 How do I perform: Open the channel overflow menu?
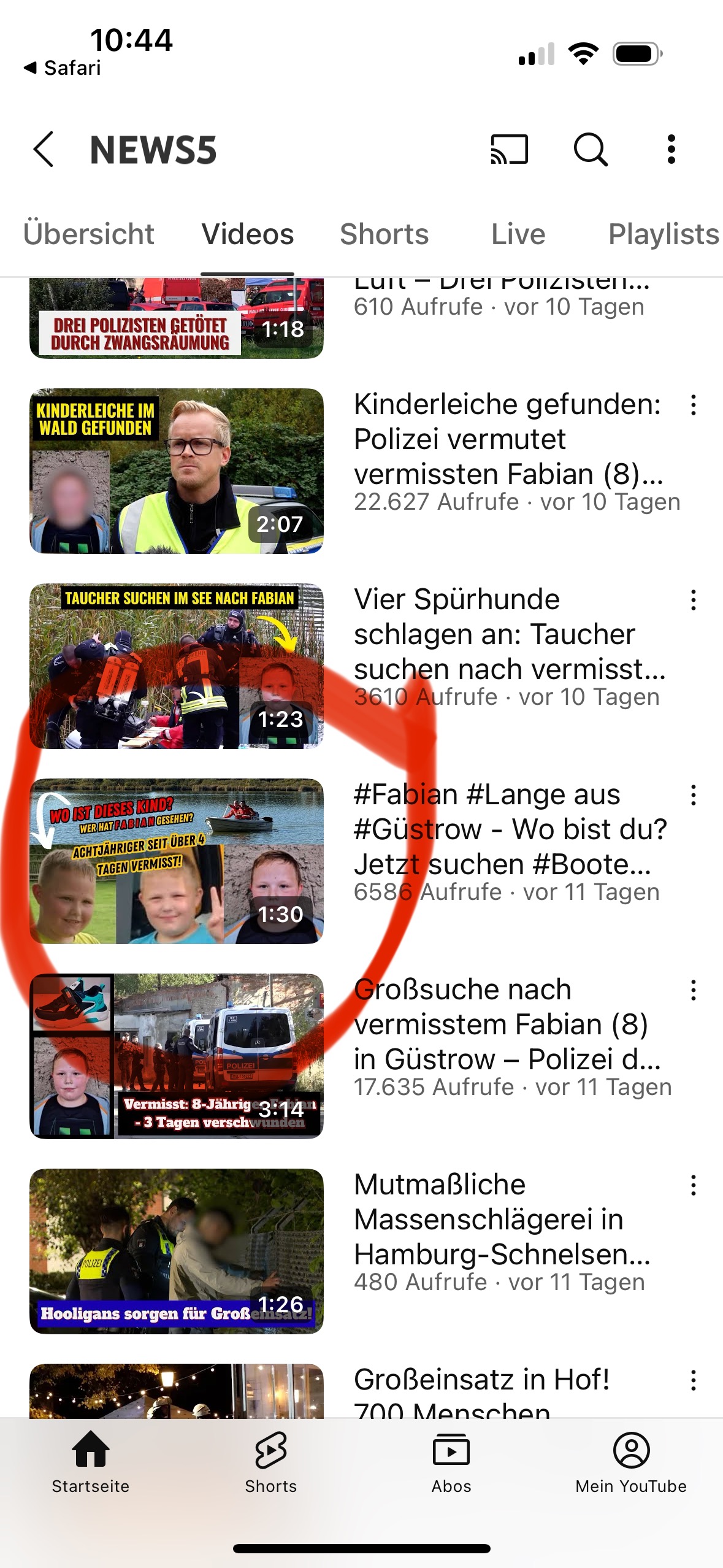coord(671,149)
